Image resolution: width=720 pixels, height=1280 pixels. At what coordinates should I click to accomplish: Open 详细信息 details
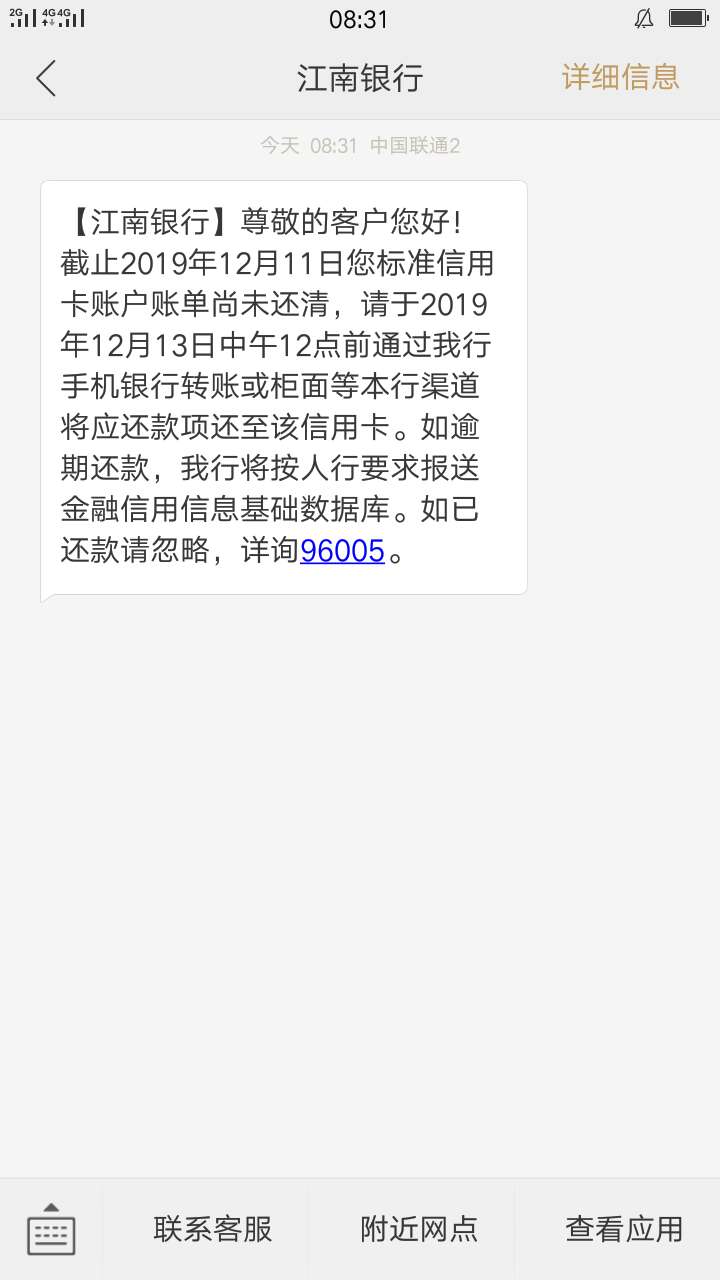(621, 77)
